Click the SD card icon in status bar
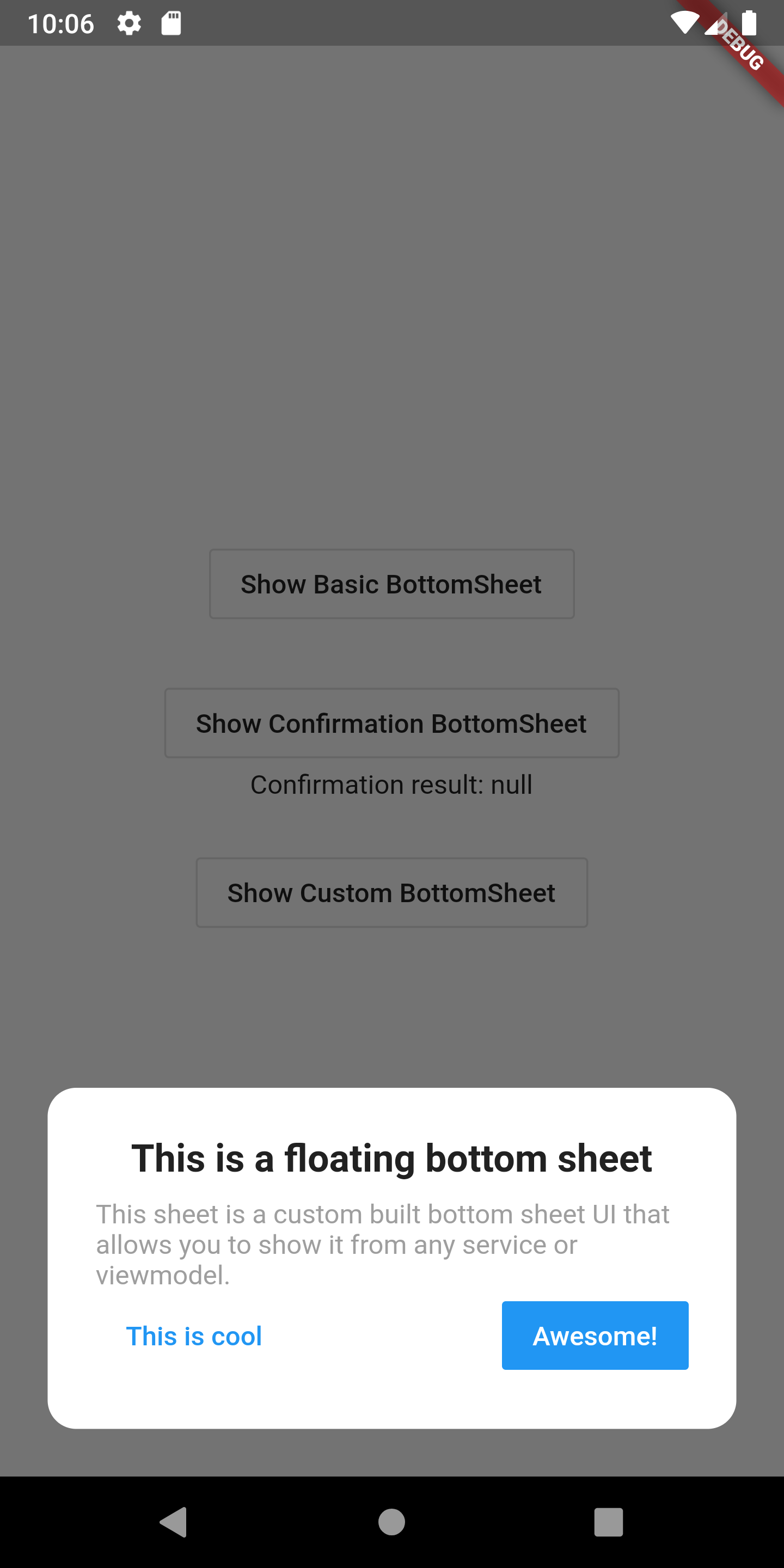This screenshot has width=784, height=1568. click(171, 22)
